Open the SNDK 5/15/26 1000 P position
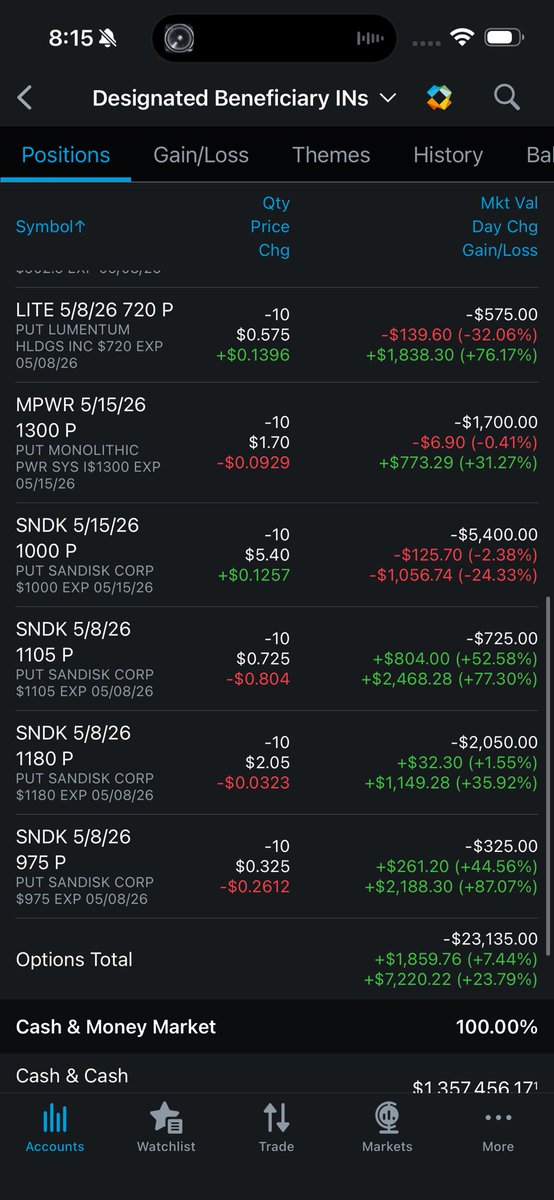The height and width of the screenshot is (1200, 554). coord(277,554)
